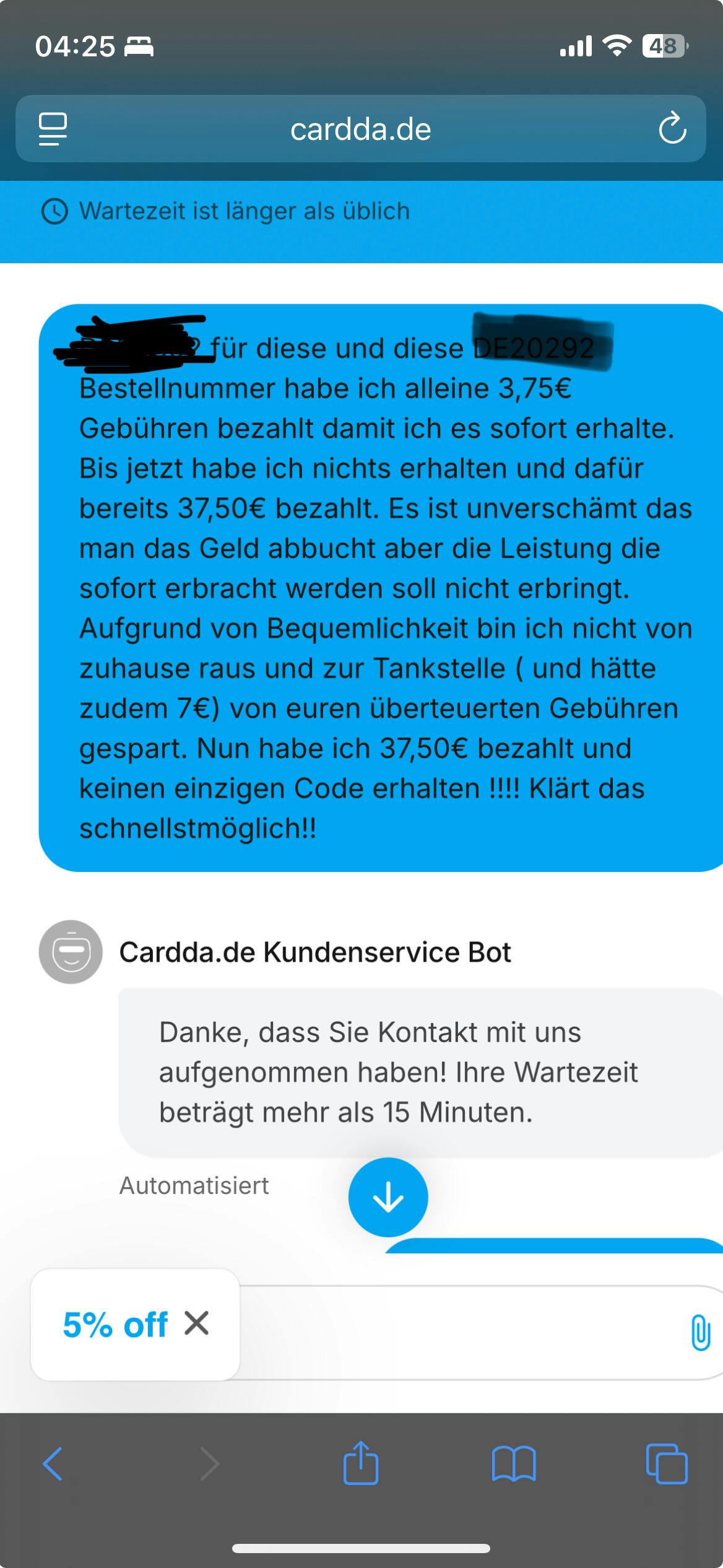Viewport: 723px width, 1568px height.
Task: Open the page settings reader icon
Action: [53, 129]
